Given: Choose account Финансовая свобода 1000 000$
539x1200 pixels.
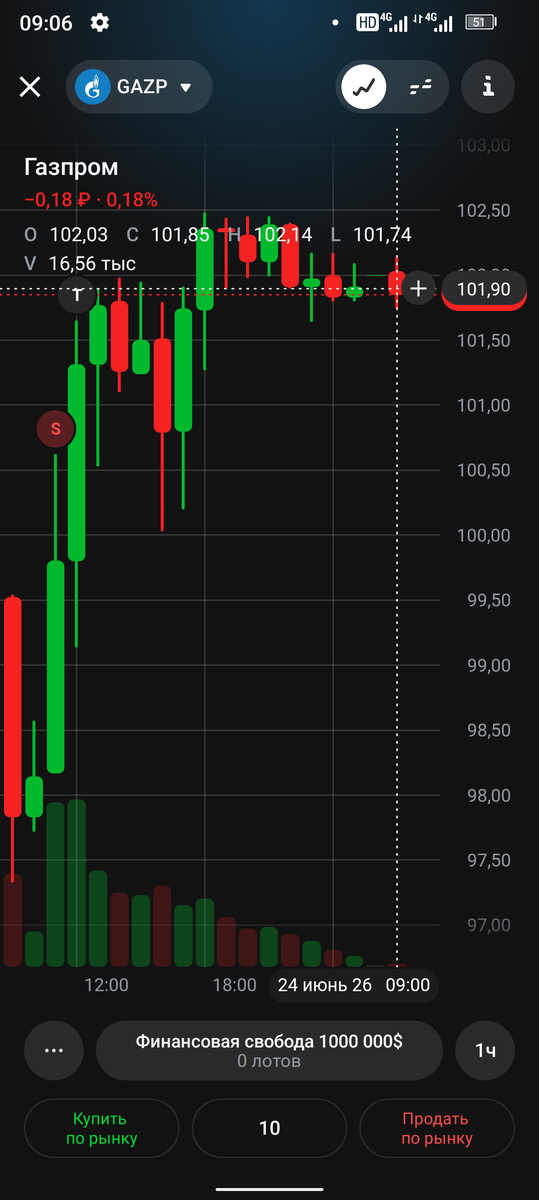Looking at the screenshot, I should [x=269, y=1050].
